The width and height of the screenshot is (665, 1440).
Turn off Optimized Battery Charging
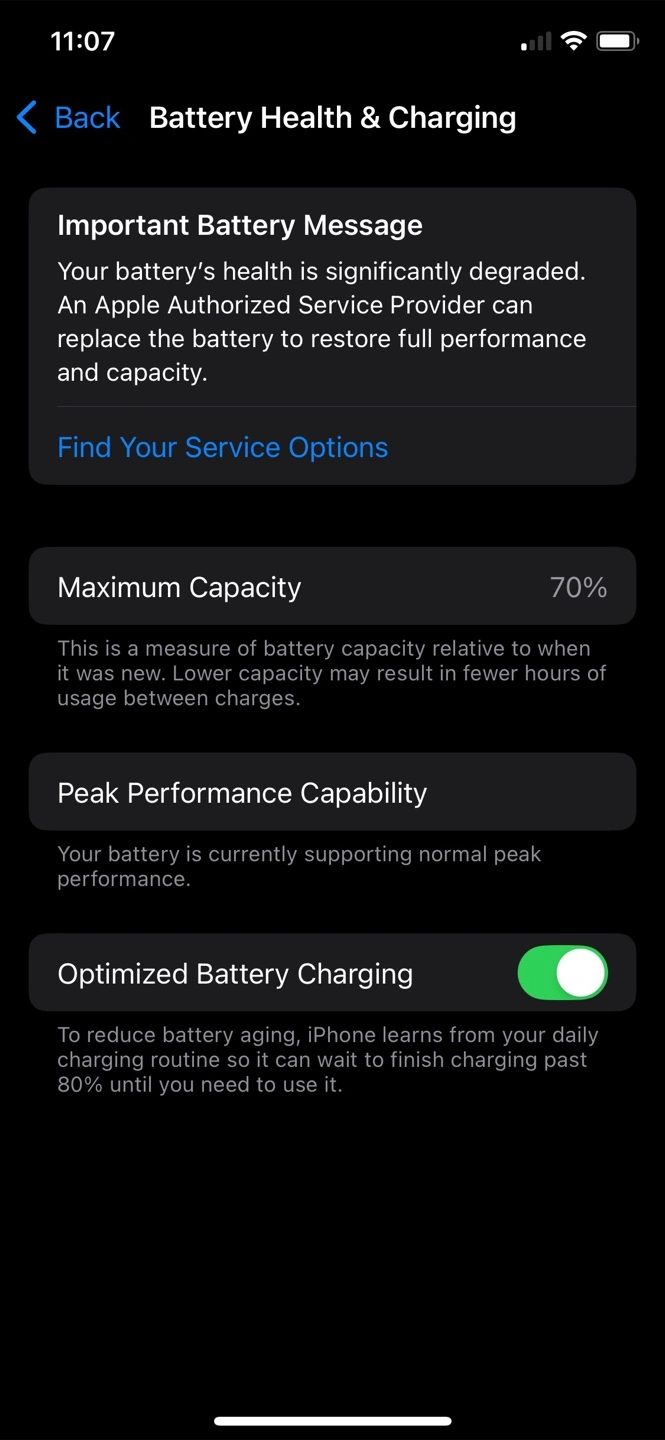pos(562,973)
